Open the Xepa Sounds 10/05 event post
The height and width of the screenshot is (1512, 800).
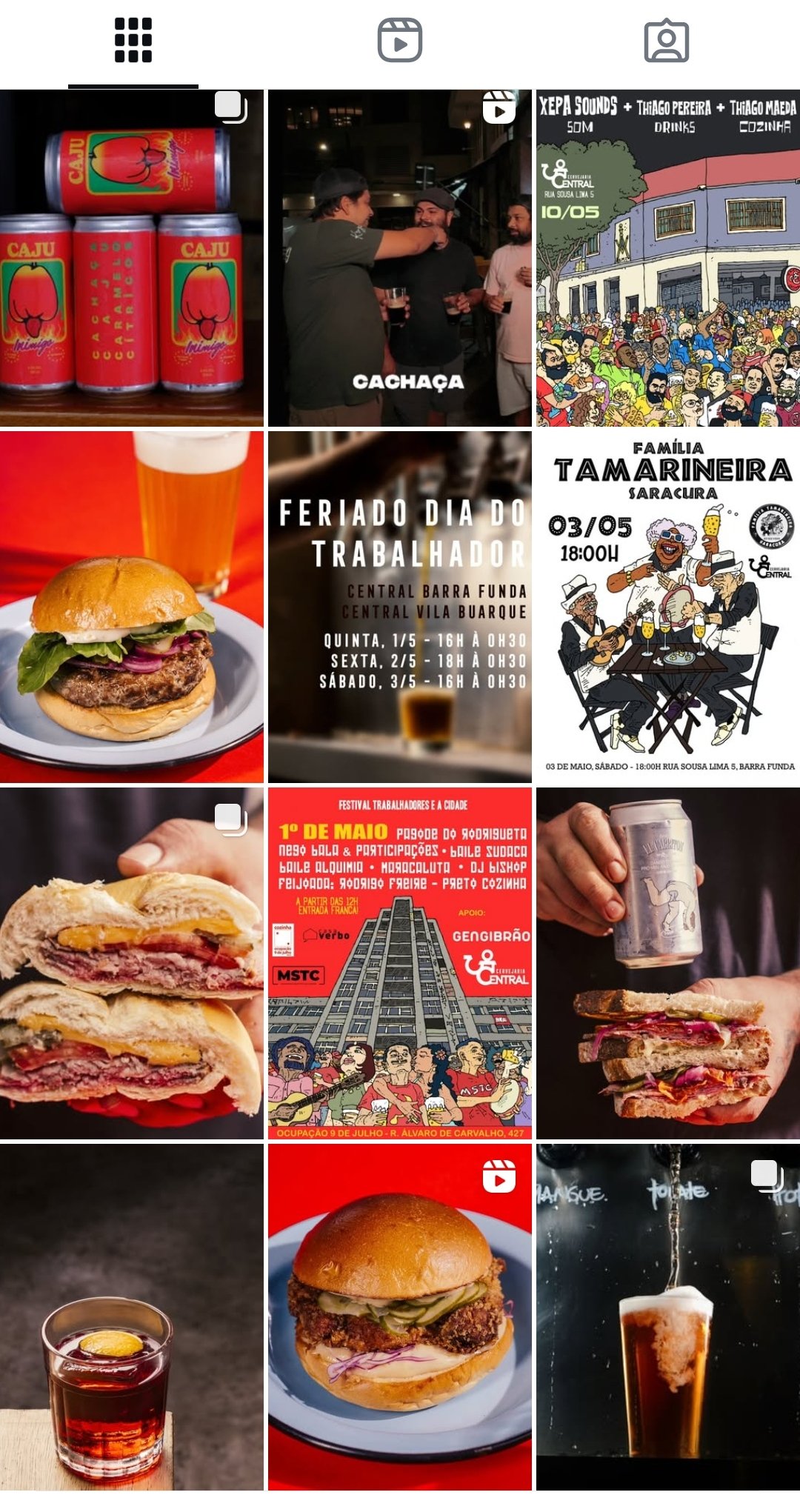pos(668,258)
